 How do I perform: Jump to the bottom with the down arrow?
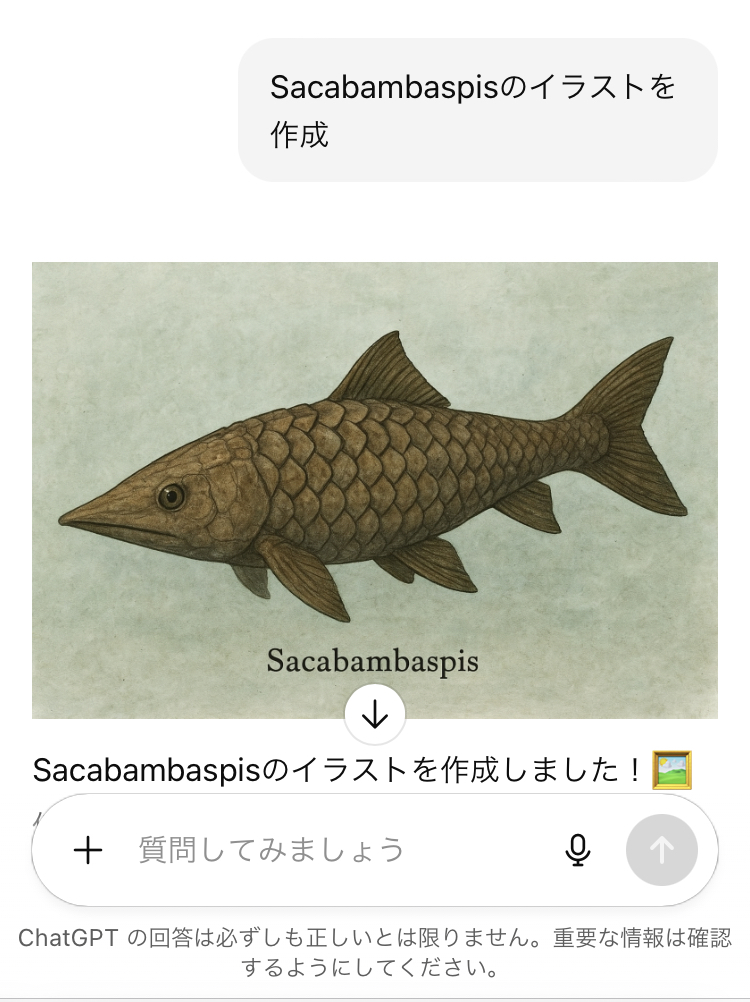point(375,714)
